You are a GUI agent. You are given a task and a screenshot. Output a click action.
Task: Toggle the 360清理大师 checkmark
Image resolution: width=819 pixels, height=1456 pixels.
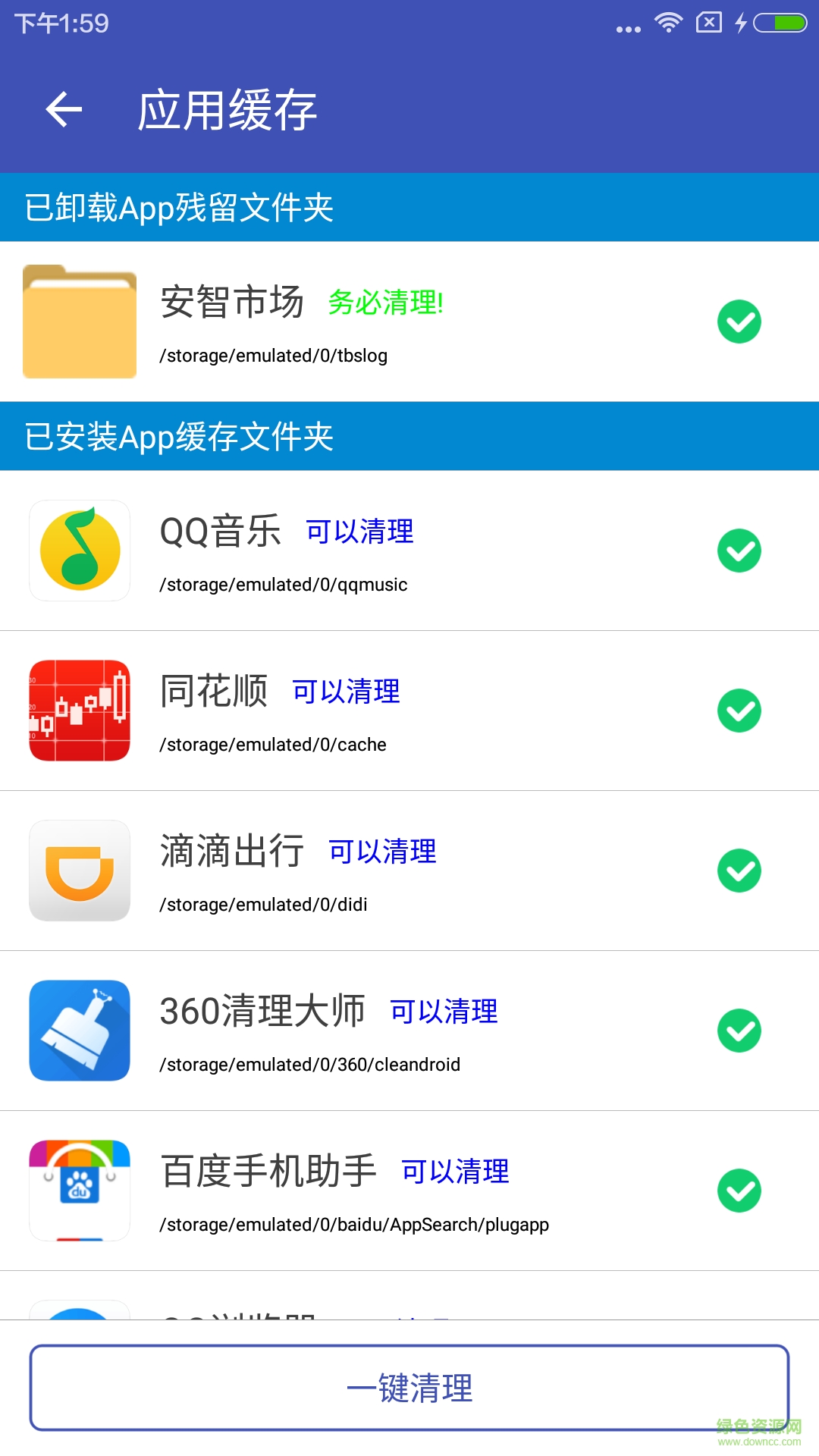pyautogui.click(x=739, y=1031)
